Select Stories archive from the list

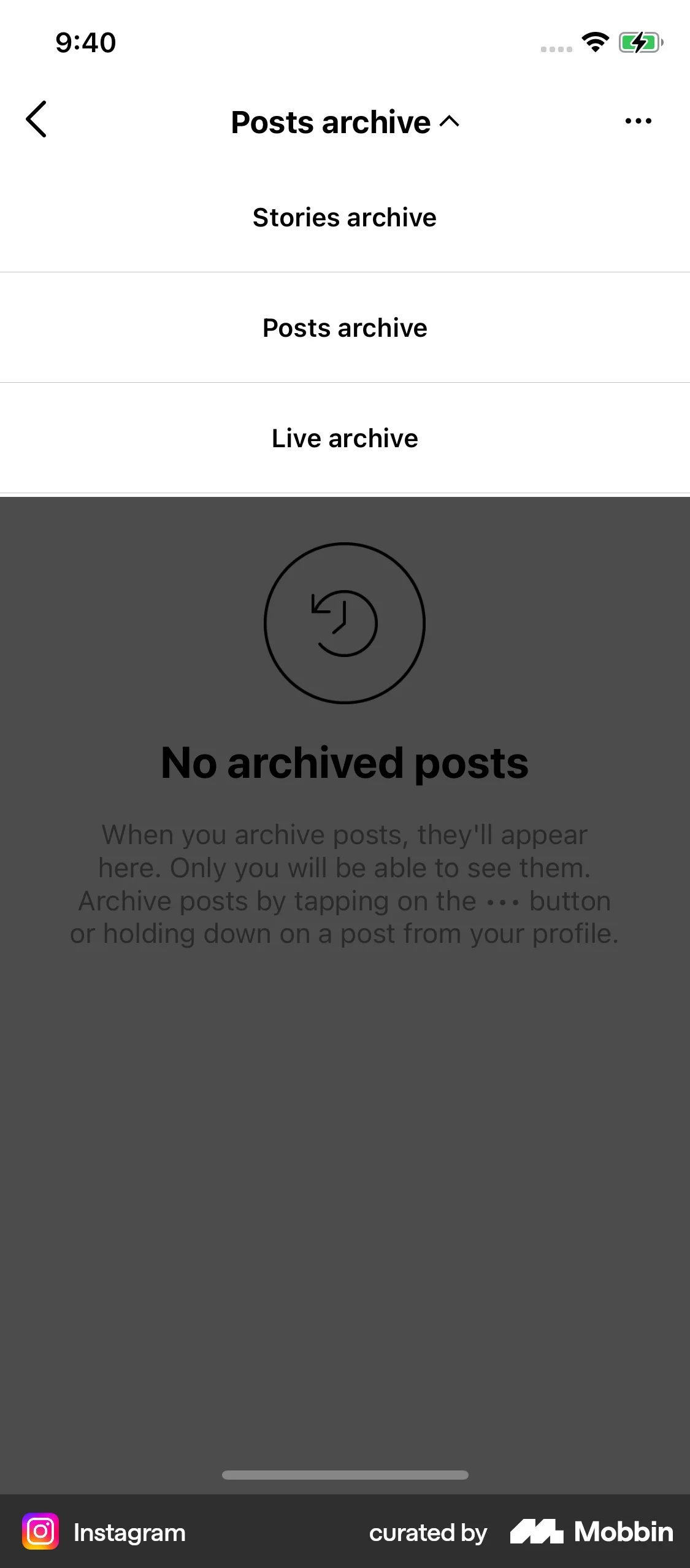[x=345, y=217]
